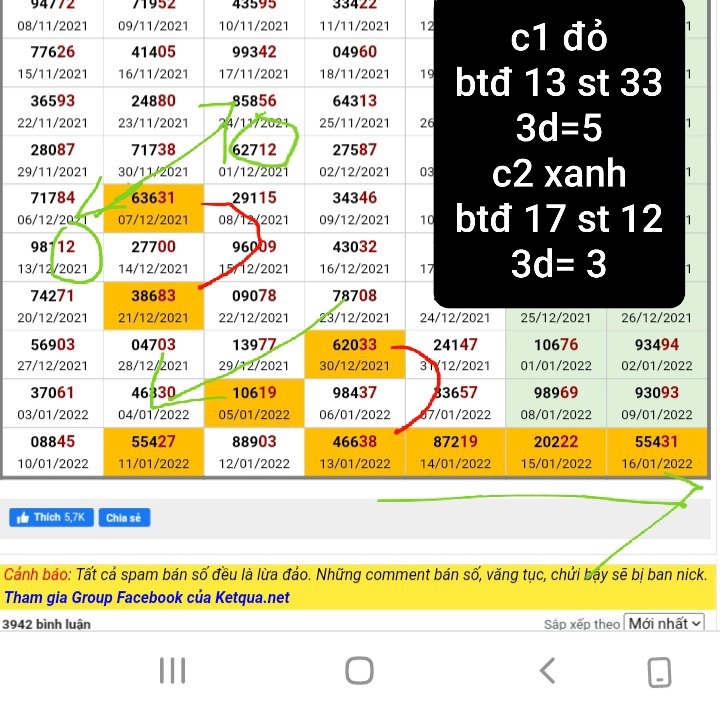The height and width of the screenshot is (714, 720).
Task: Go back with the system back button
Action: [x=547, y=670]
